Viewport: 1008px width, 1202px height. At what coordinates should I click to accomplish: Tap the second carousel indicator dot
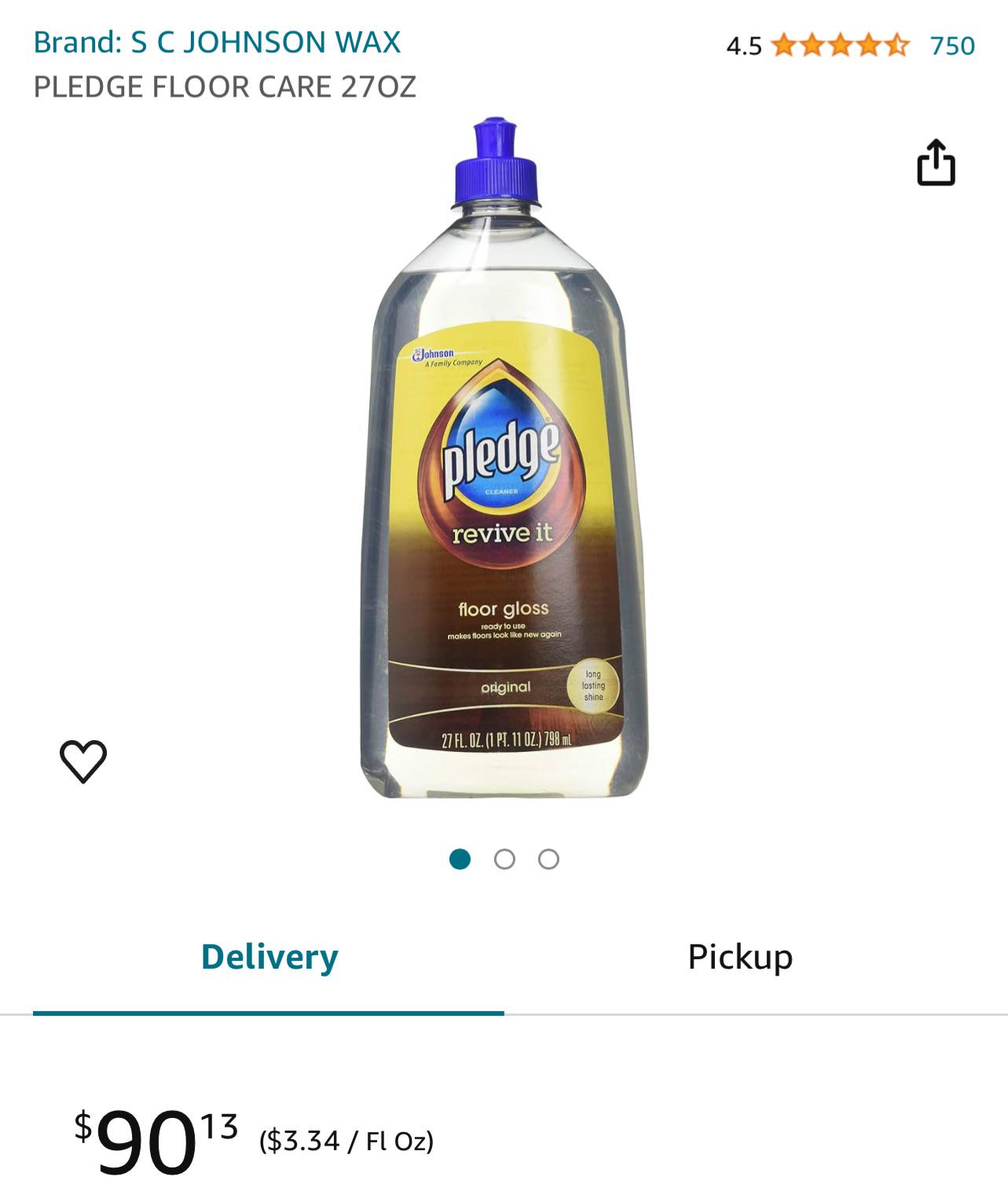click(x=504, y=859)
